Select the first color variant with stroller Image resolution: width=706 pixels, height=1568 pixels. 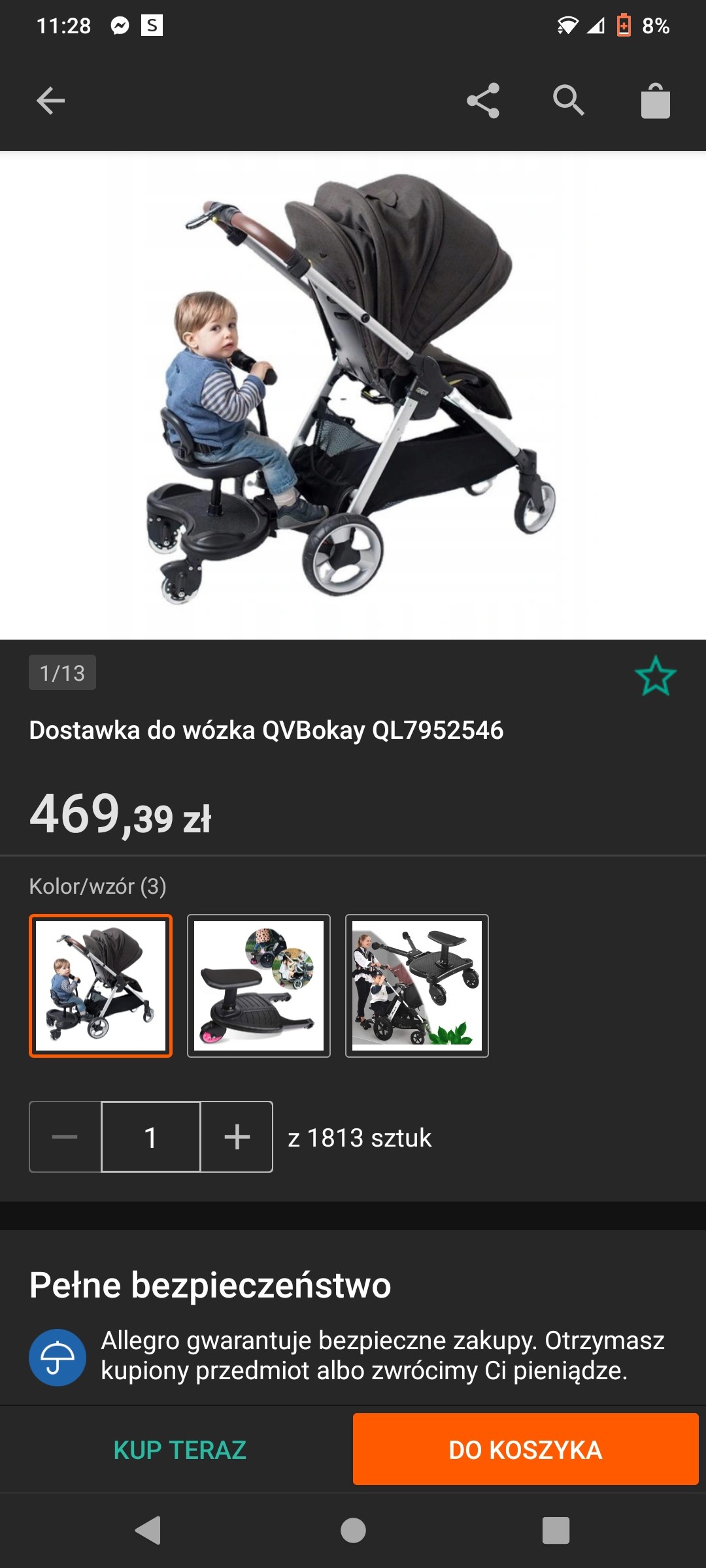click(101, 986)
